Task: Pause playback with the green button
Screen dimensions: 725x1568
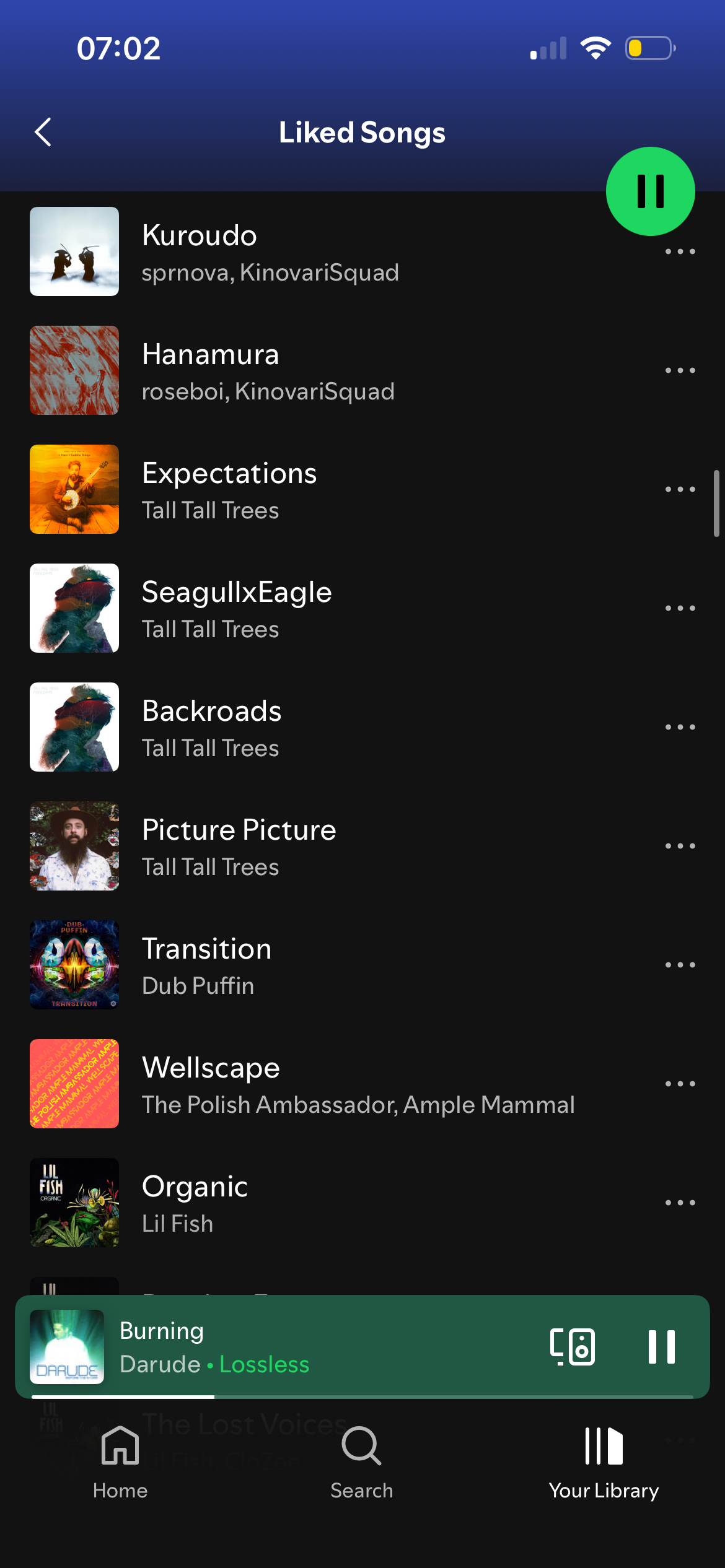Action: click(x=650, y=191)
